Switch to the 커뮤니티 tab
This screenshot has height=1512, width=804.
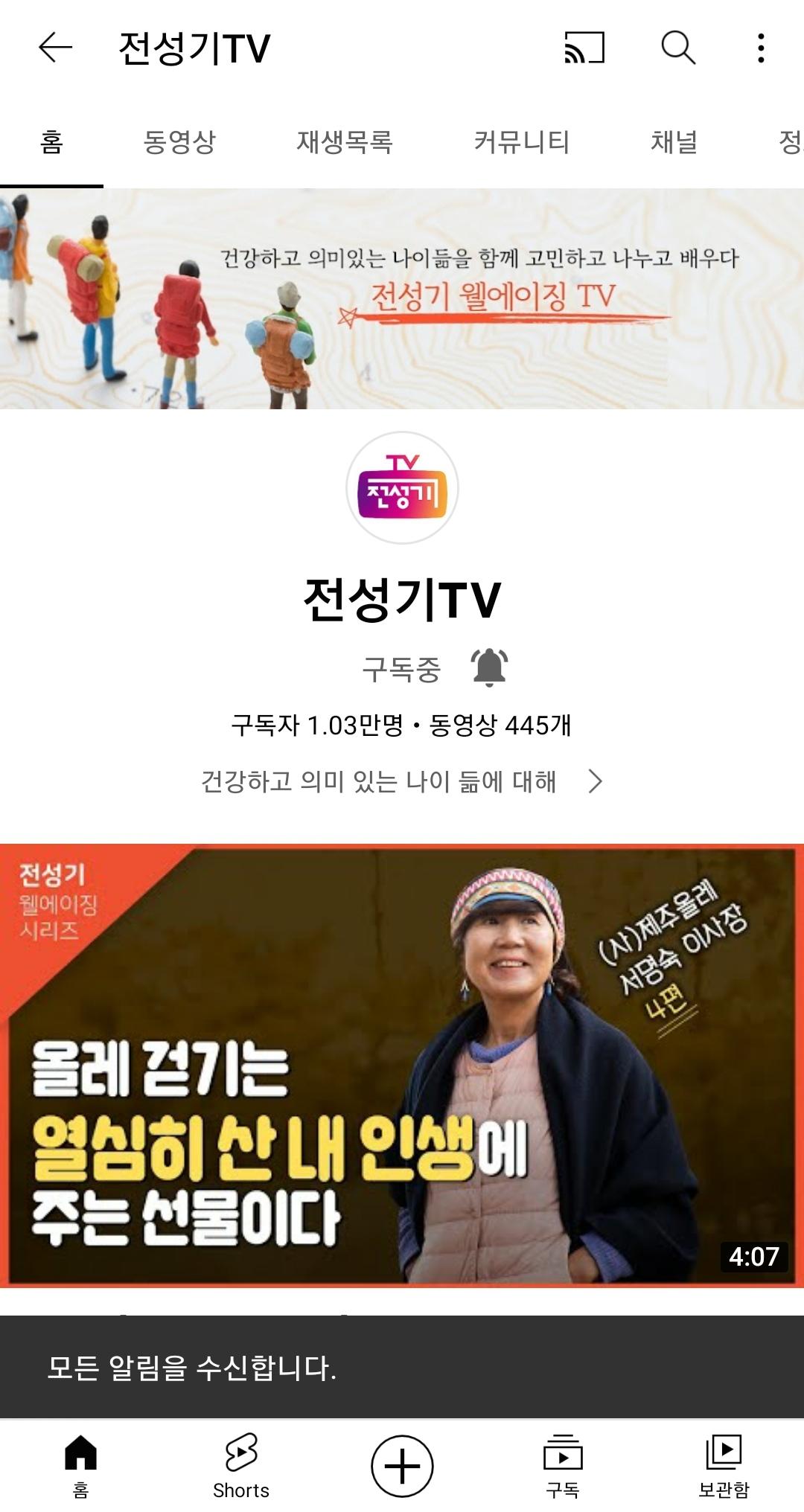click(x=521, y=141)
